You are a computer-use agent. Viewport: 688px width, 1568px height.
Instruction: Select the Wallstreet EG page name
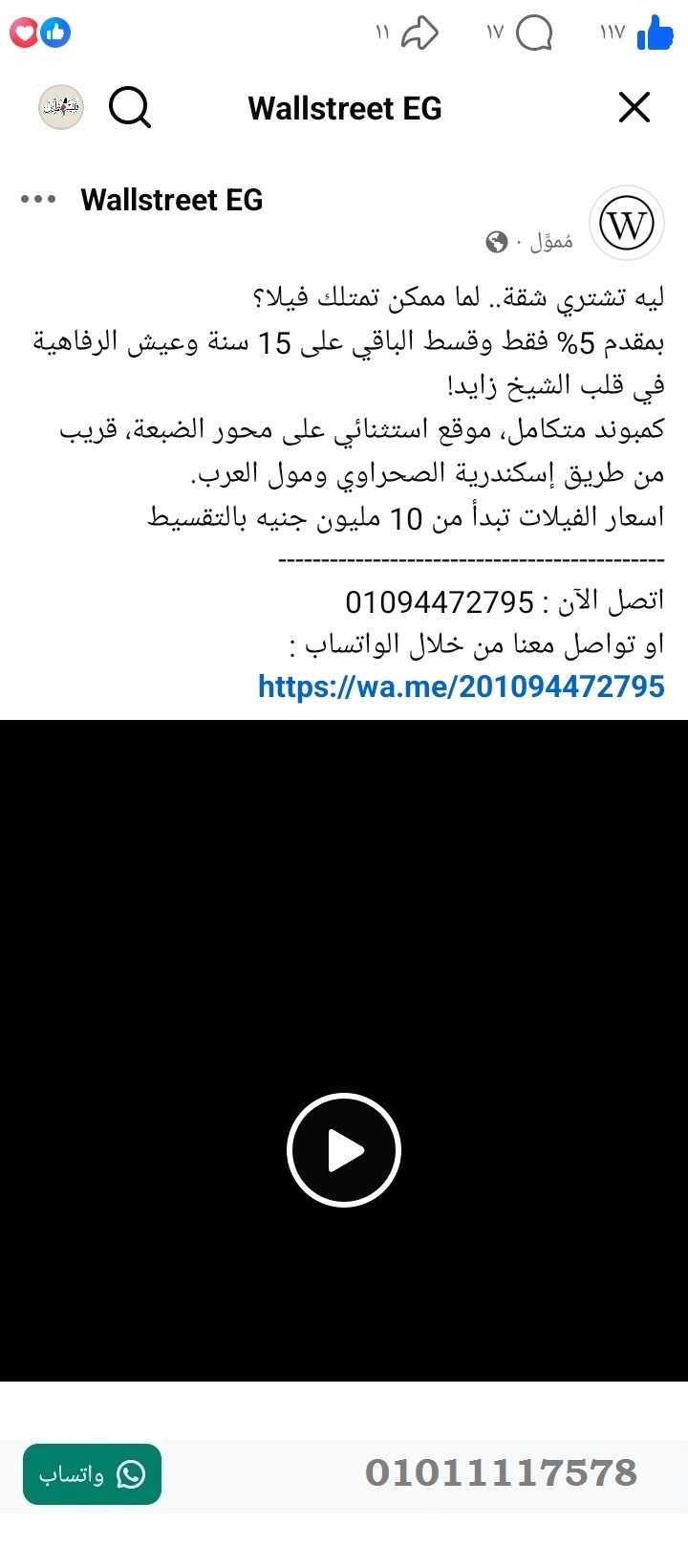(x=171, y=199)
